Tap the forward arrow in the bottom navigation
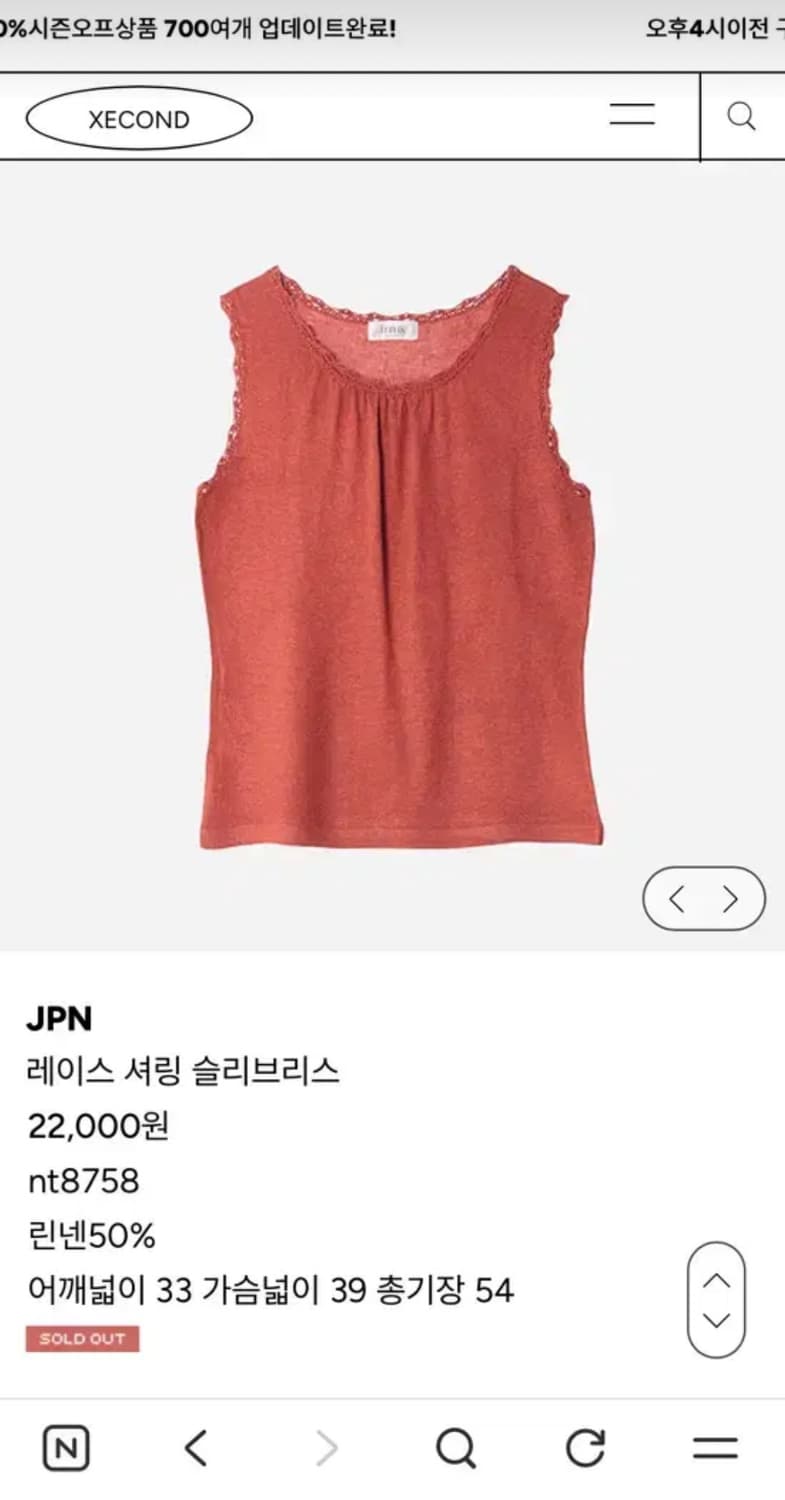 [327, 1445]
